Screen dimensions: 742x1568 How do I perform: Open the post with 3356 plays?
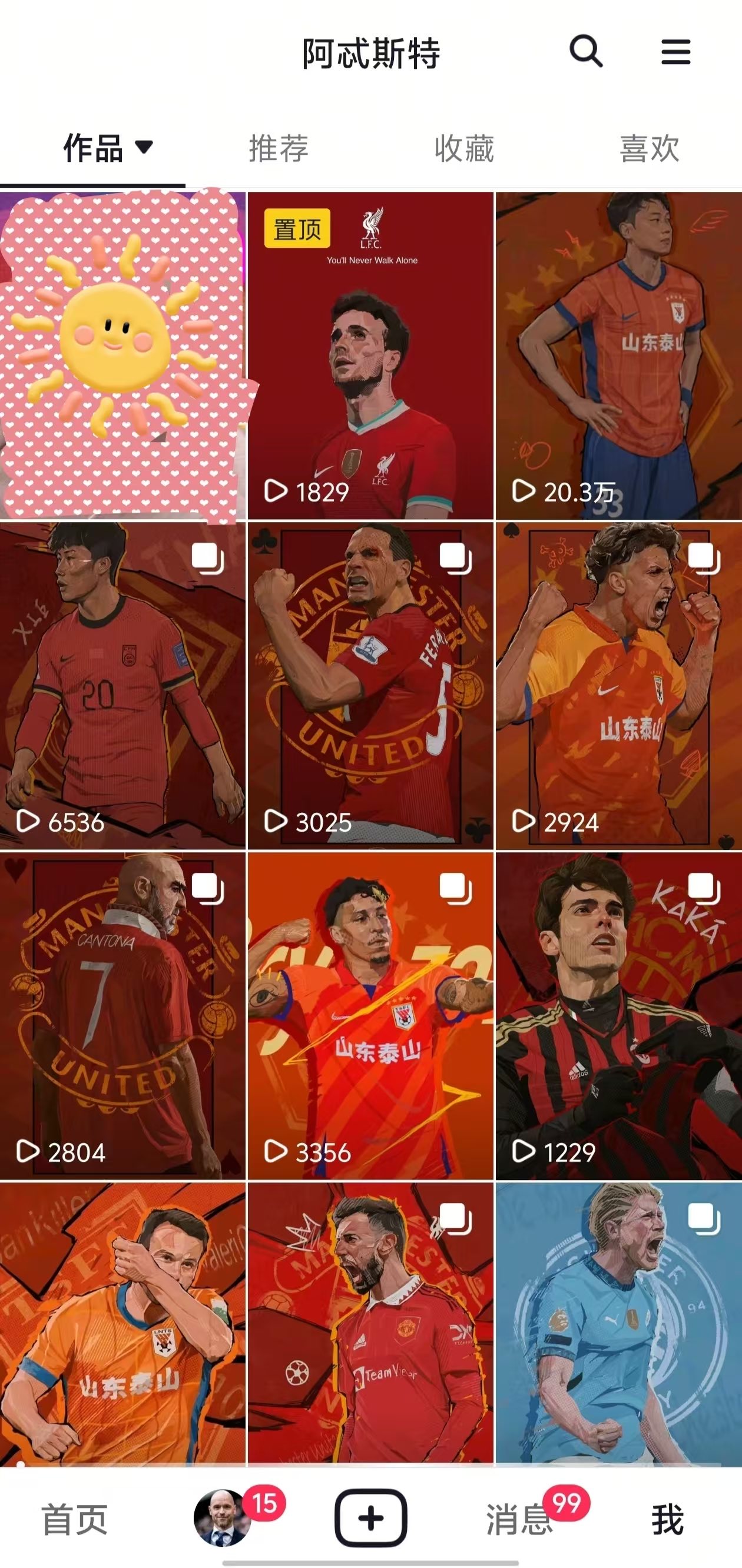370,1016
